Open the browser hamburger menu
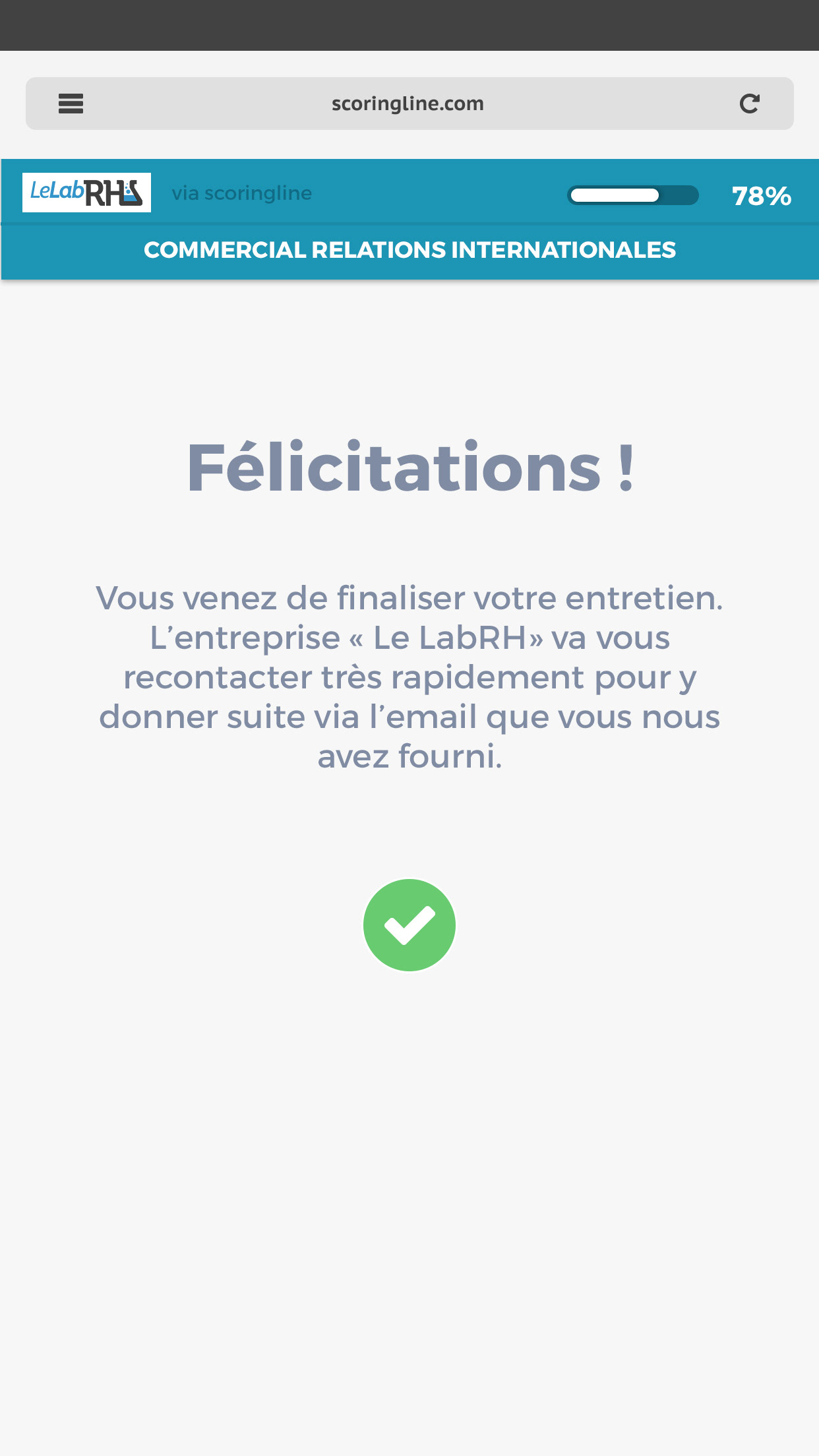 71,104
